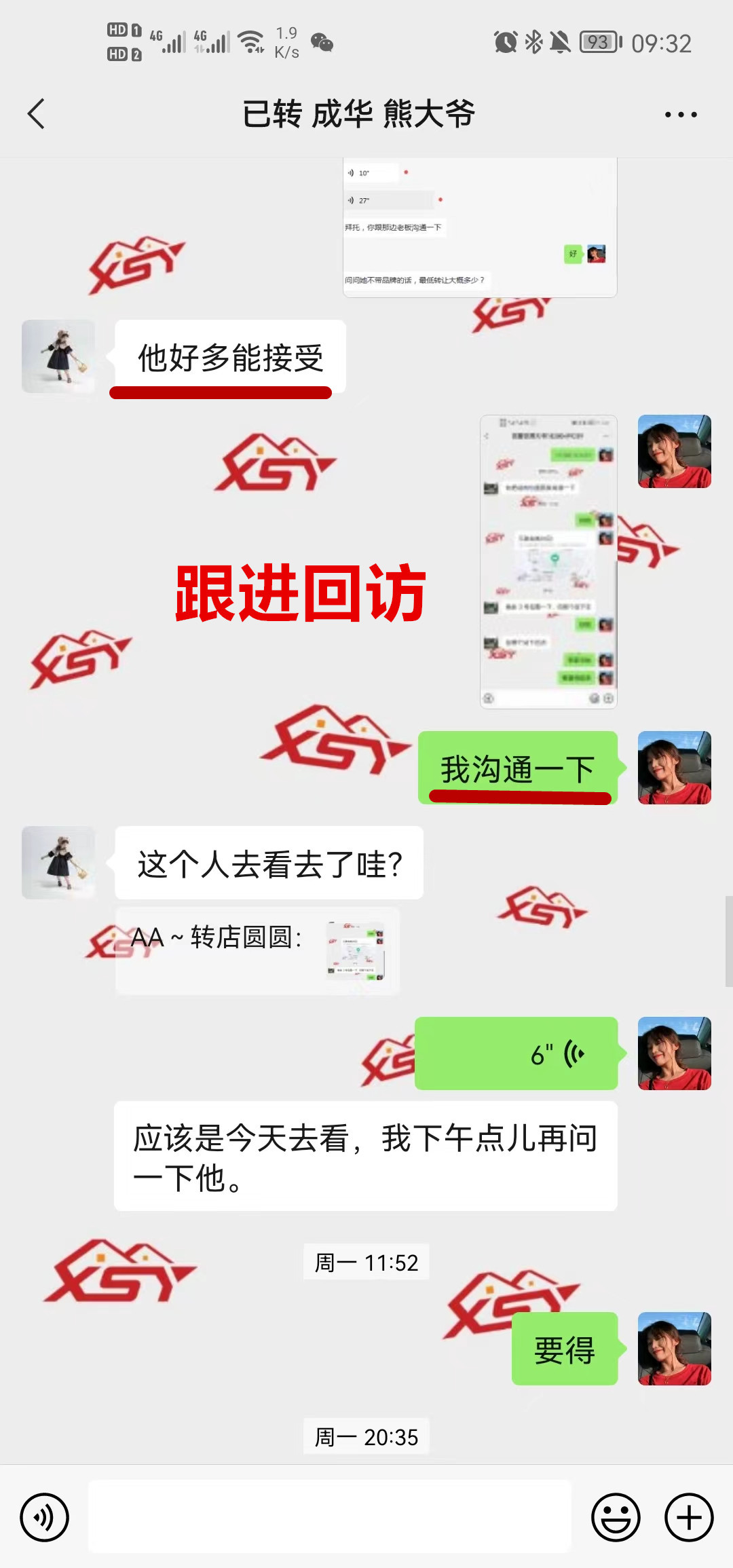Focus the message text field
The image size is (733, 1568).
click(x=330, y=1517)
